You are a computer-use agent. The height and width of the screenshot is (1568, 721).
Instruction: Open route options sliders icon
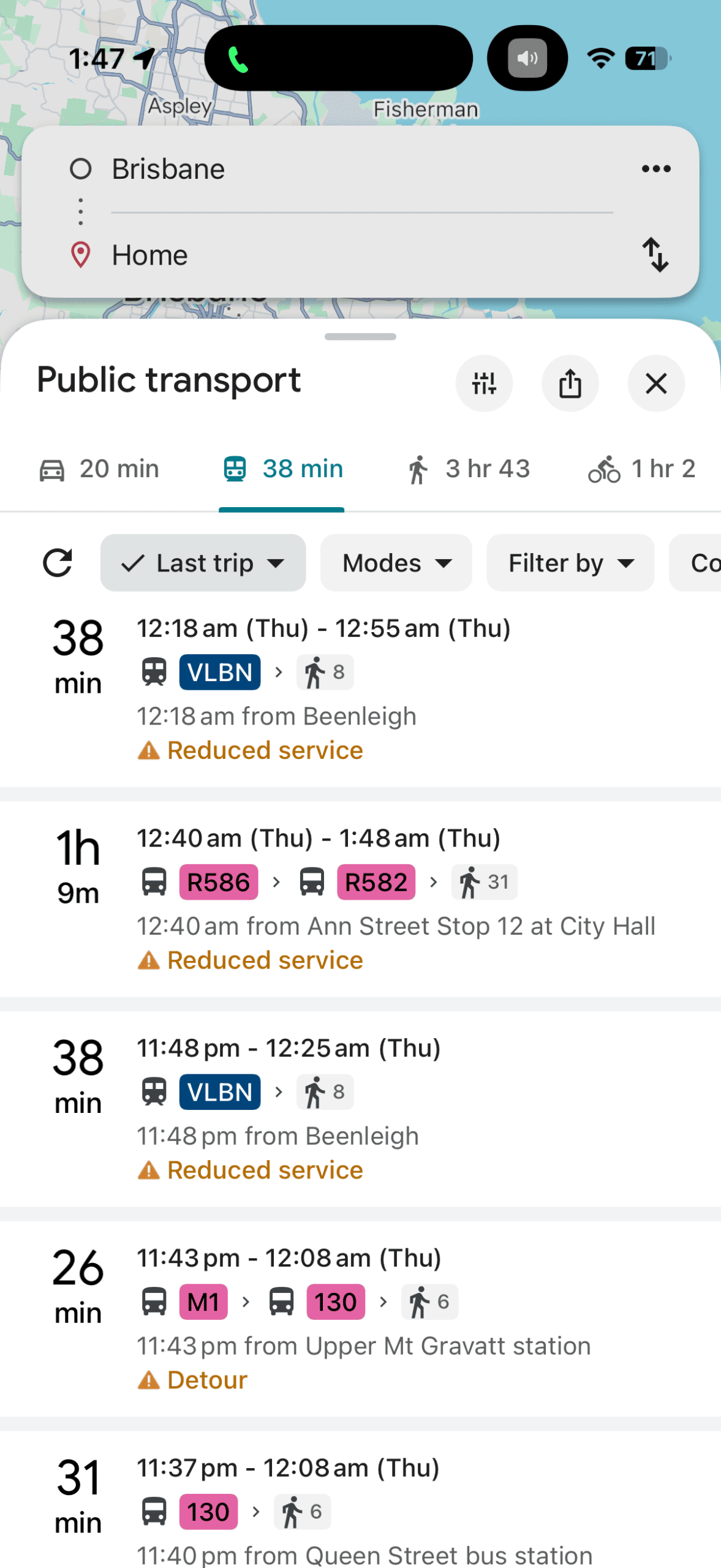tap(483, 383)
